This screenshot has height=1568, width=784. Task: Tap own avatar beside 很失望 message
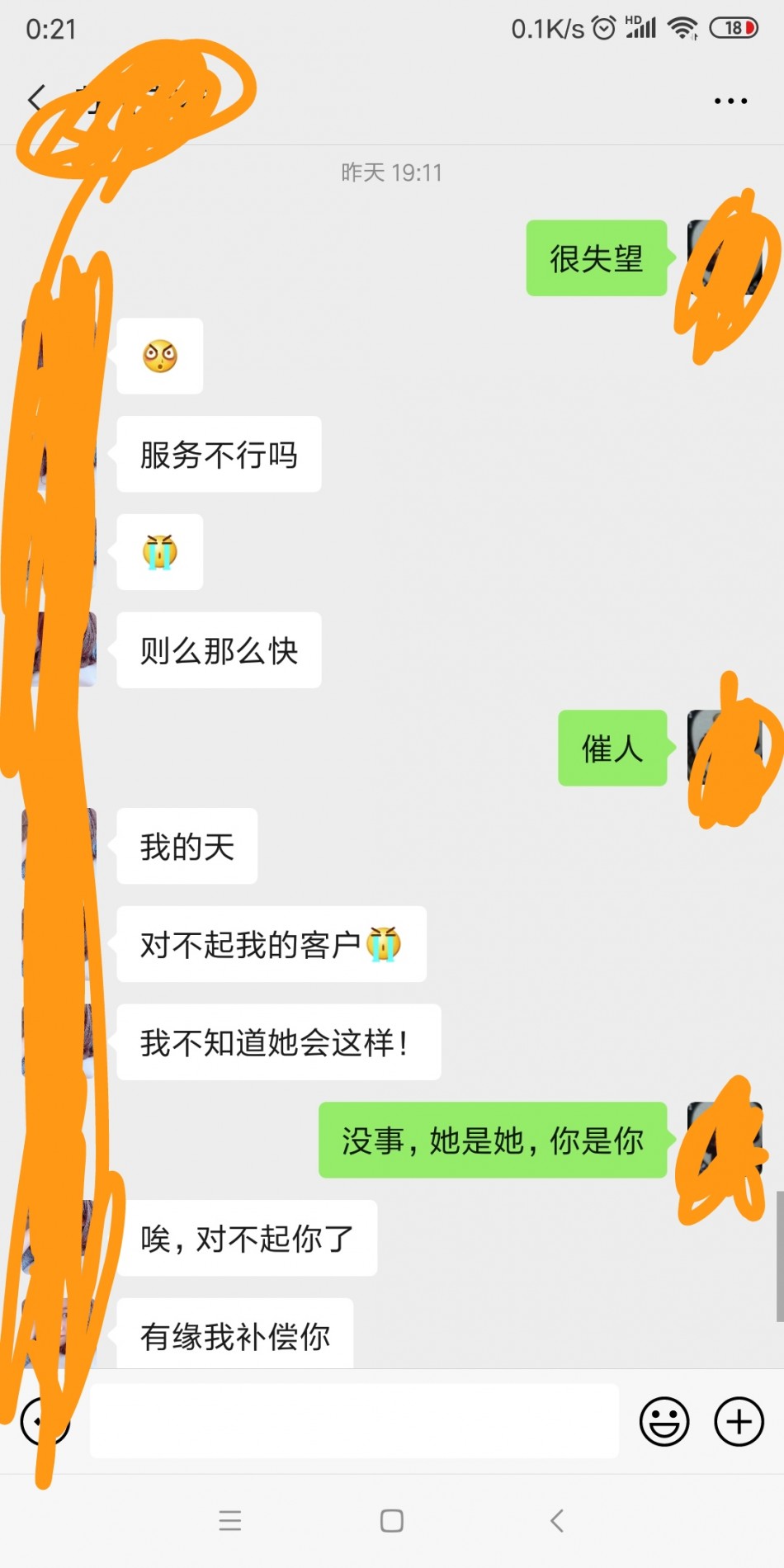pyautogui.click(x=725, y=258)
